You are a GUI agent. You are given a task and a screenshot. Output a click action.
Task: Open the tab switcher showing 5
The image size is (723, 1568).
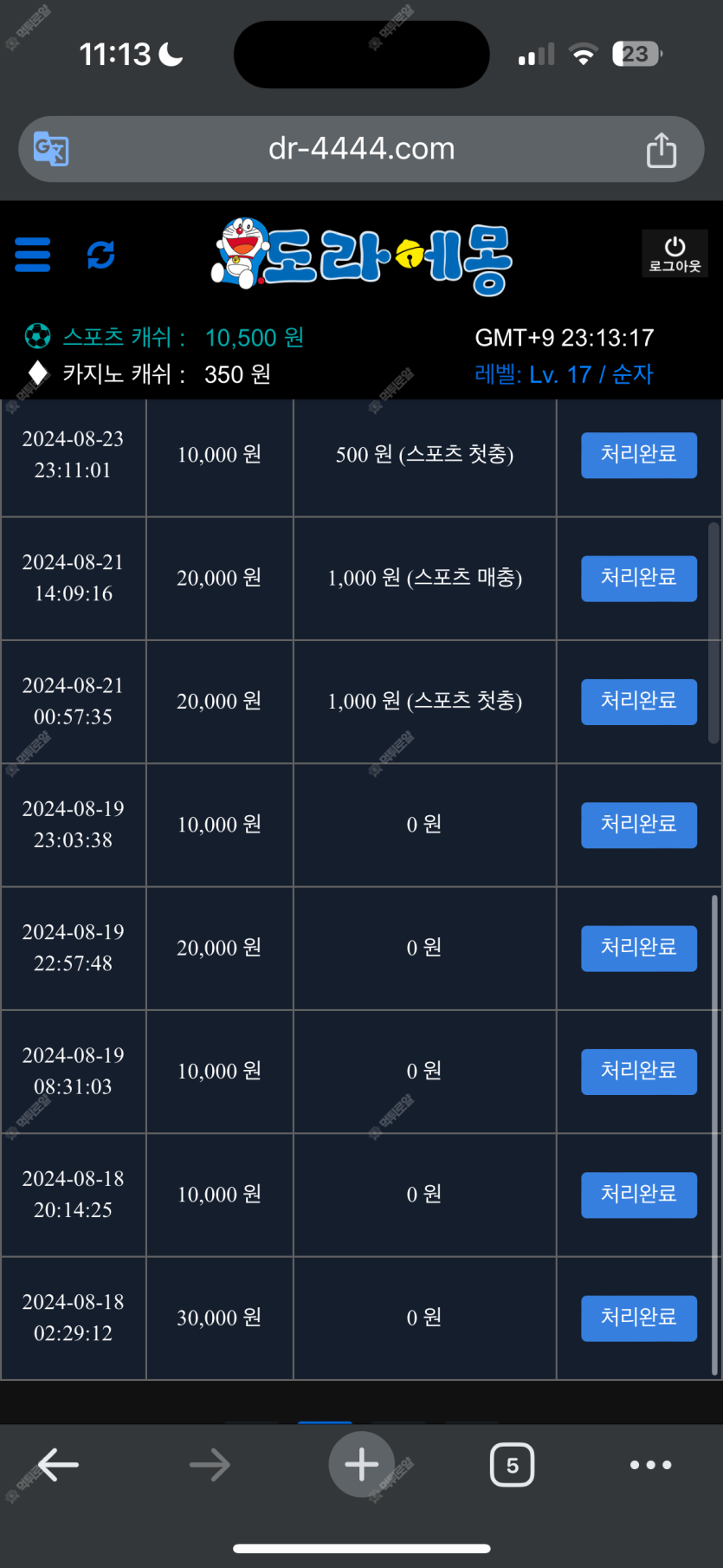512,1465
